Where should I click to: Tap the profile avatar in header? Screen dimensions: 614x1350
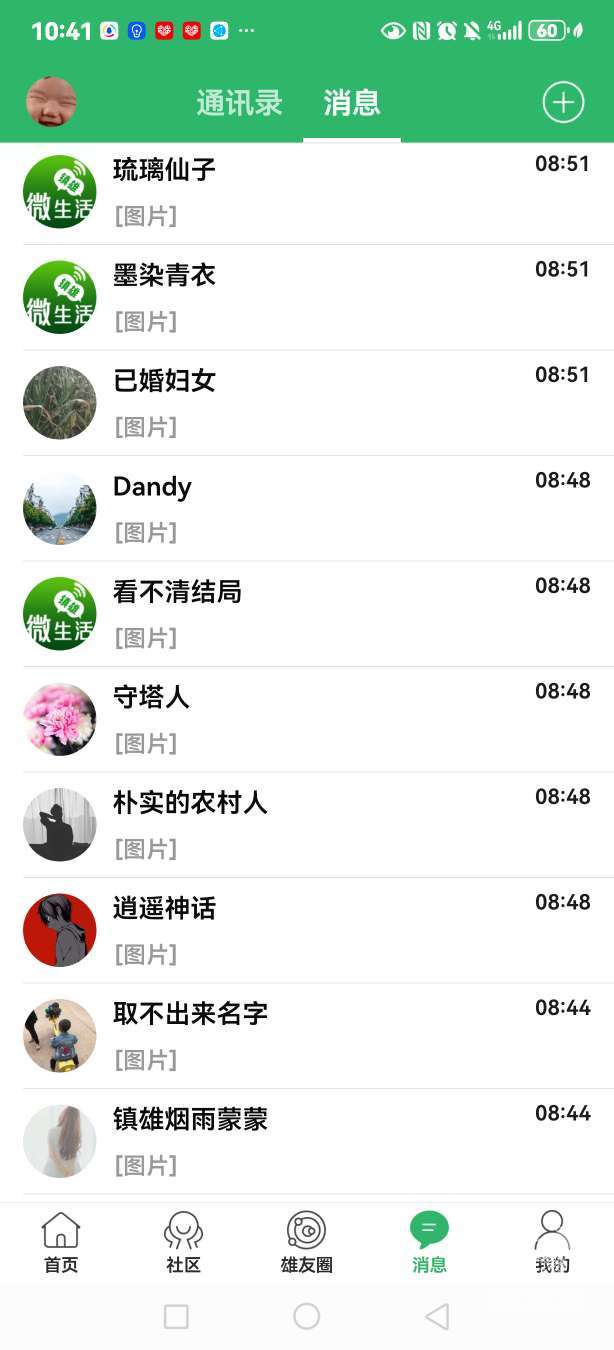tap(51, 102)
